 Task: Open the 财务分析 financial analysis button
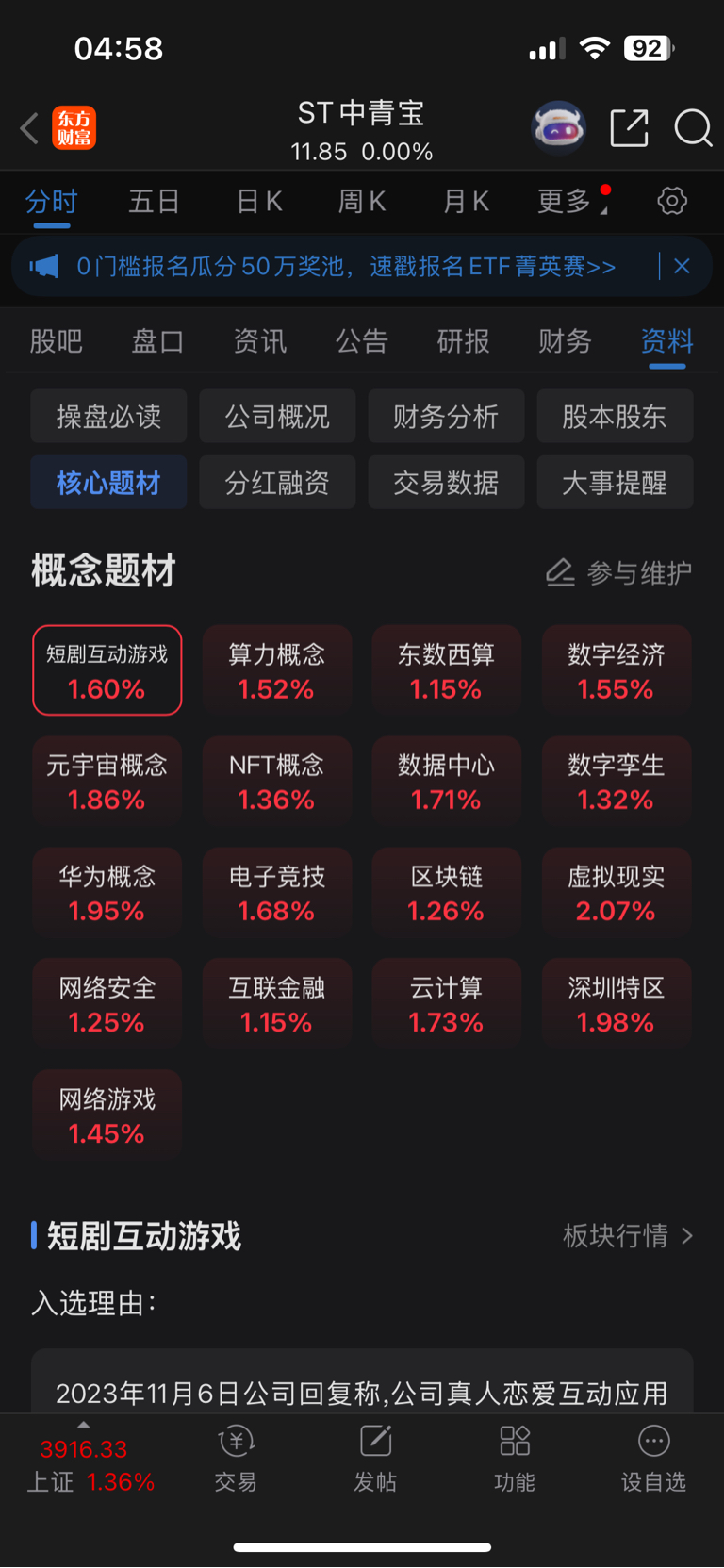(x=446, y=415)
